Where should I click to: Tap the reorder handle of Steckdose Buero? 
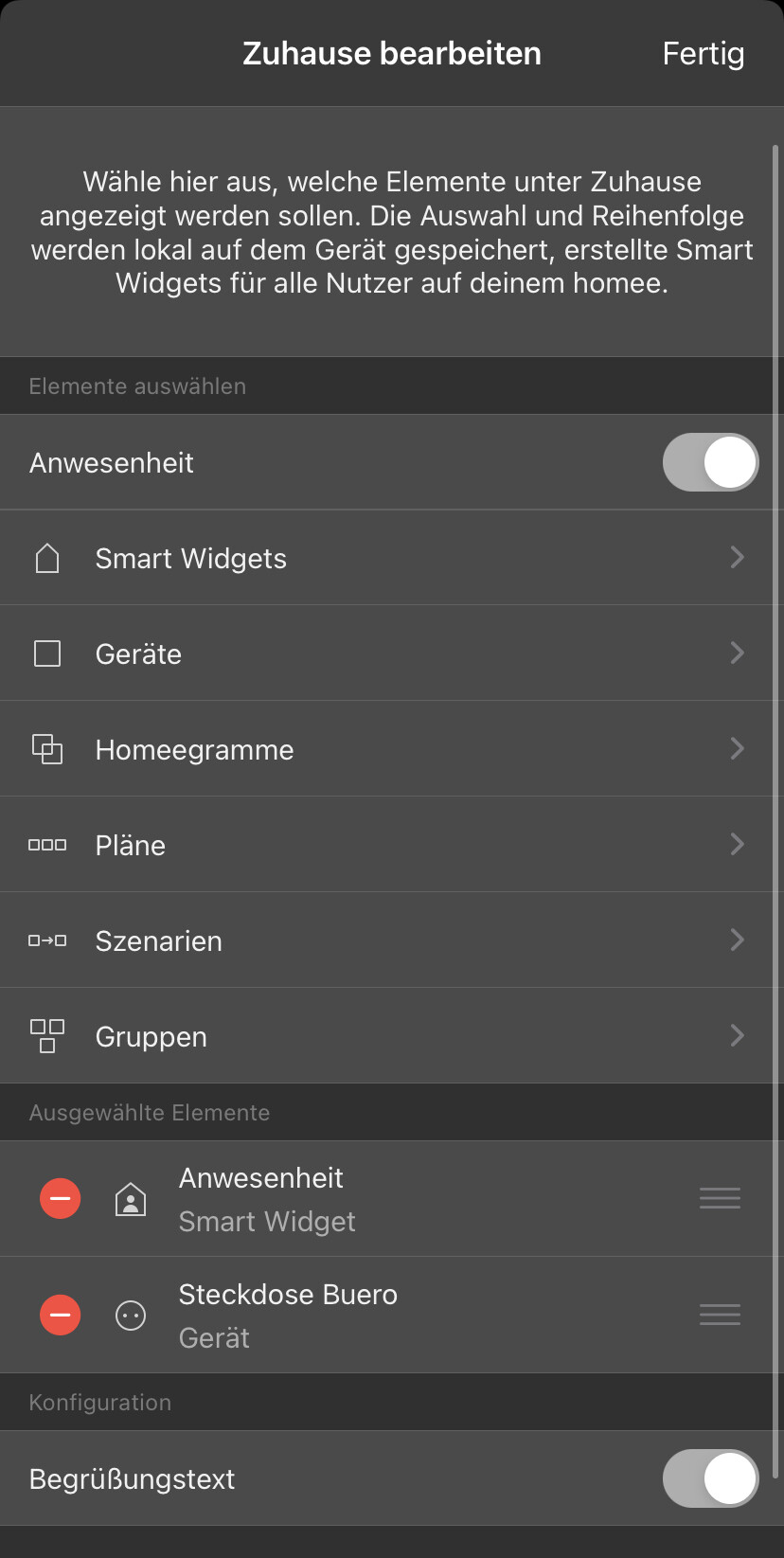(x=720, y=1316)
